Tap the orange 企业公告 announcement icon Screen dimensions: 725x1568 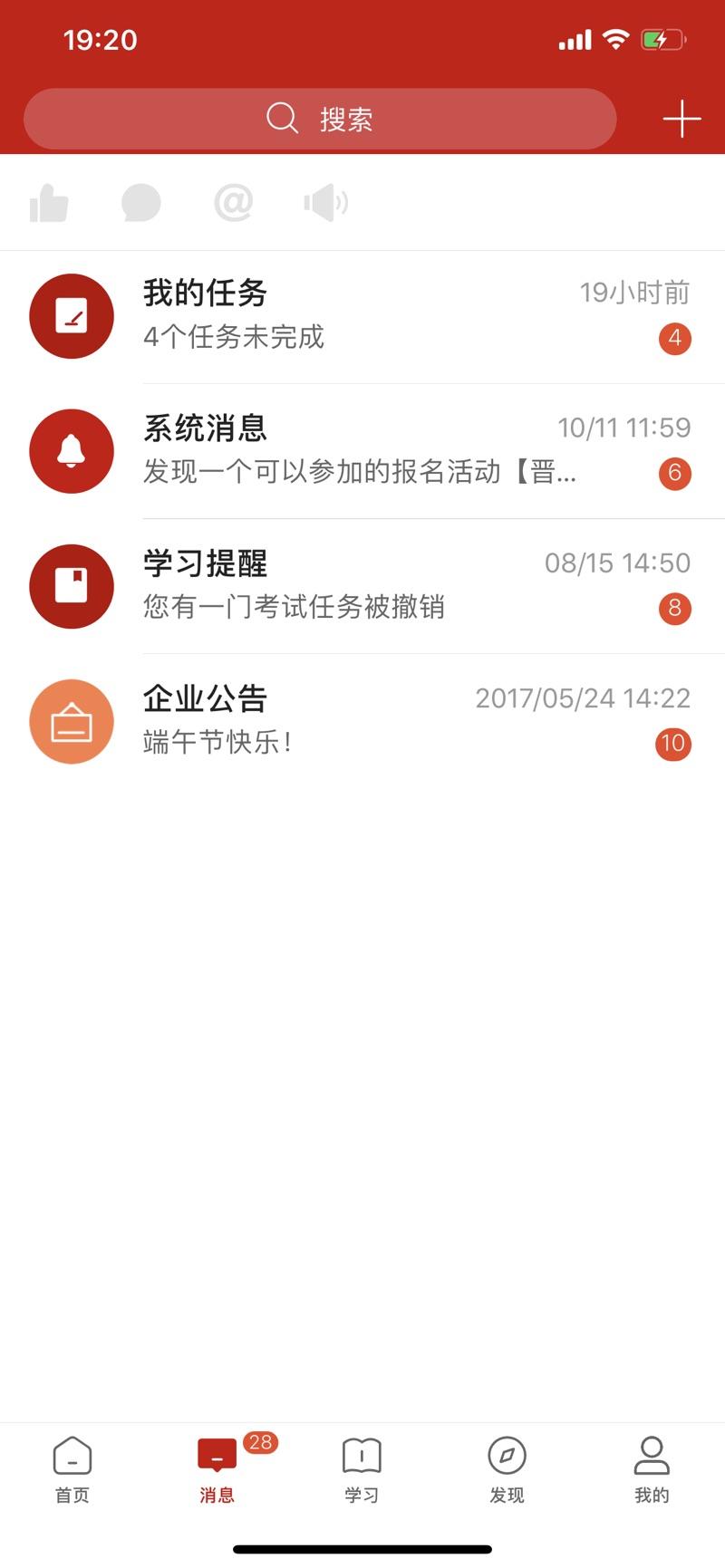[72, 721]
